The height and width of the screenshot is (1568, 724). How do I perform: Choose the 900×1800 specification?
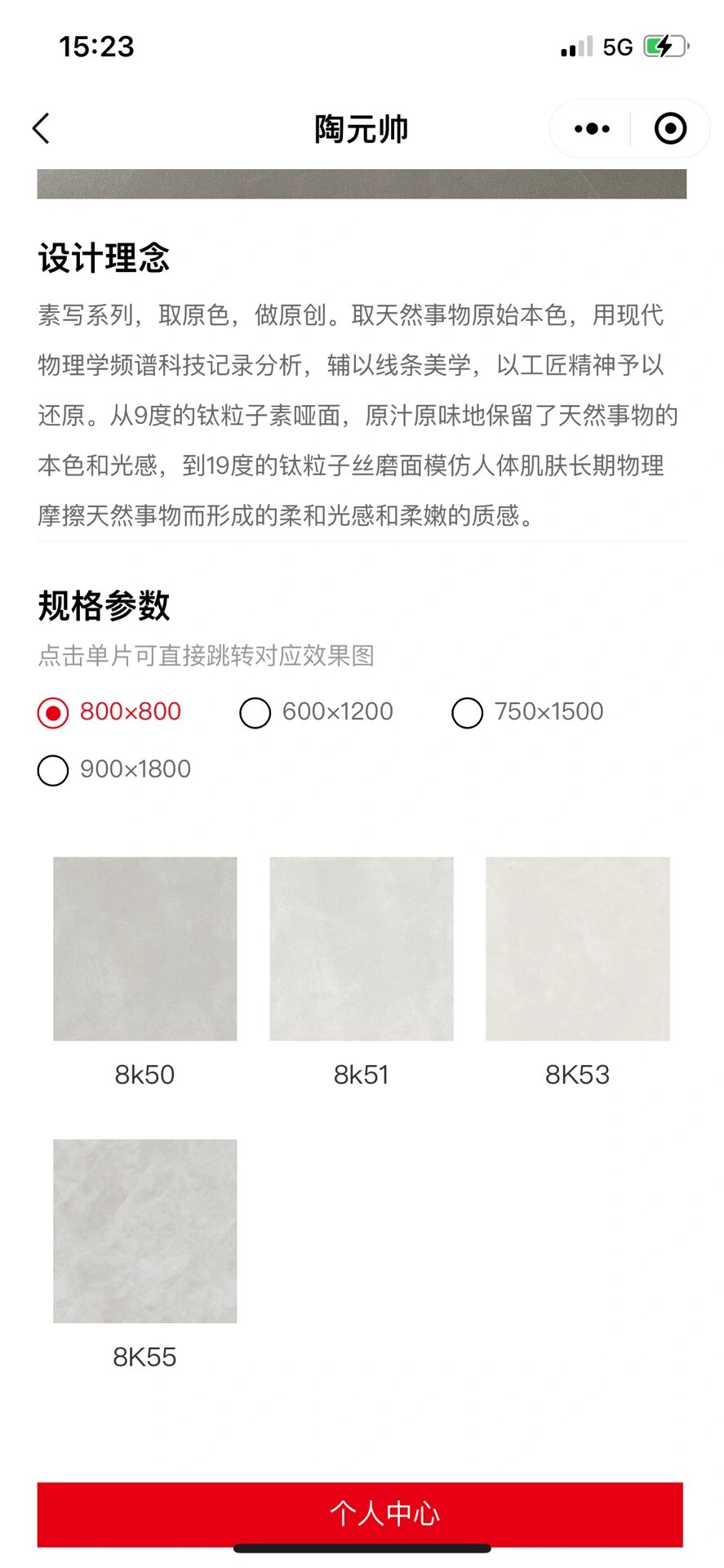[53, 770]
